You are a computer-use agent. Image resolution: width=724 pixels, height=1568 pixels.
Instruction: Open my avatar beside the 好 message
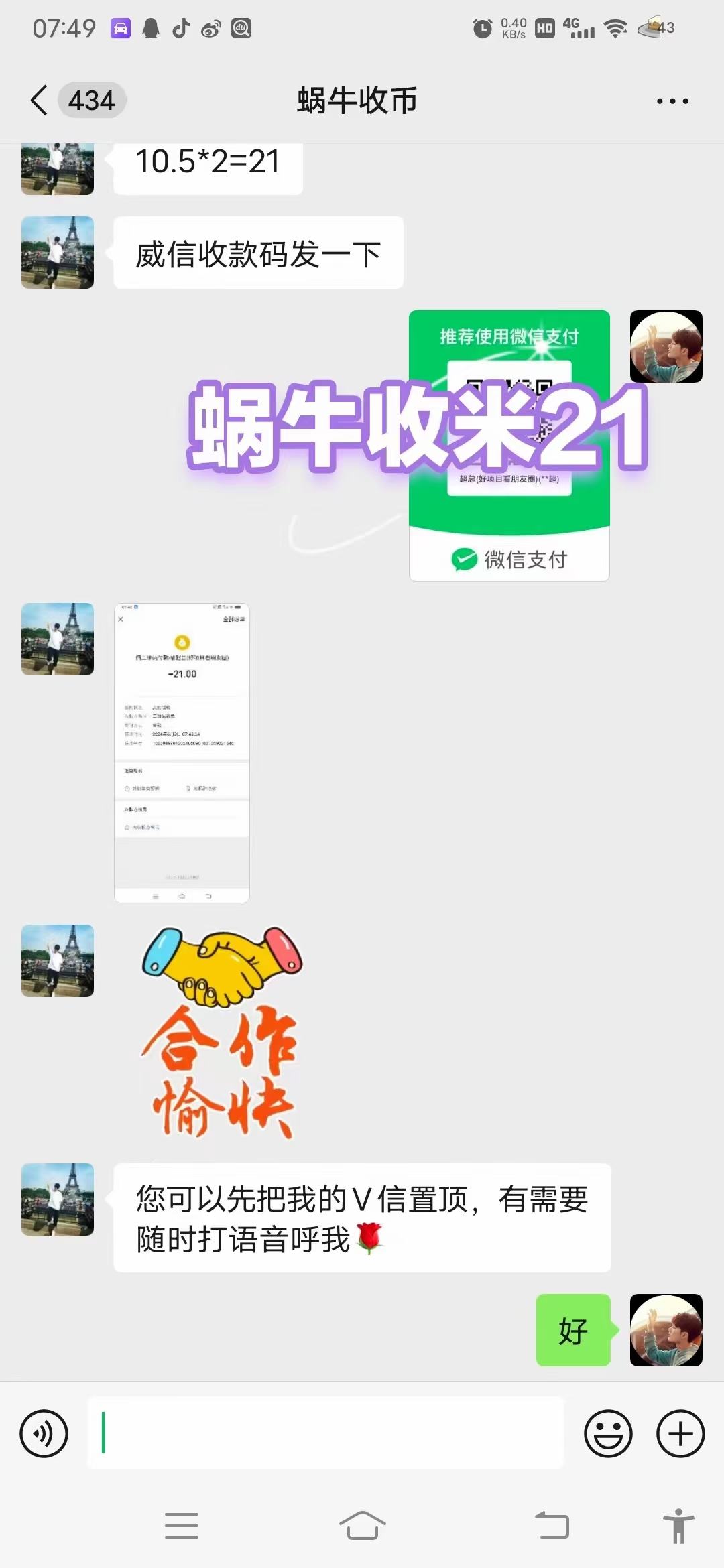(666, 1329)
